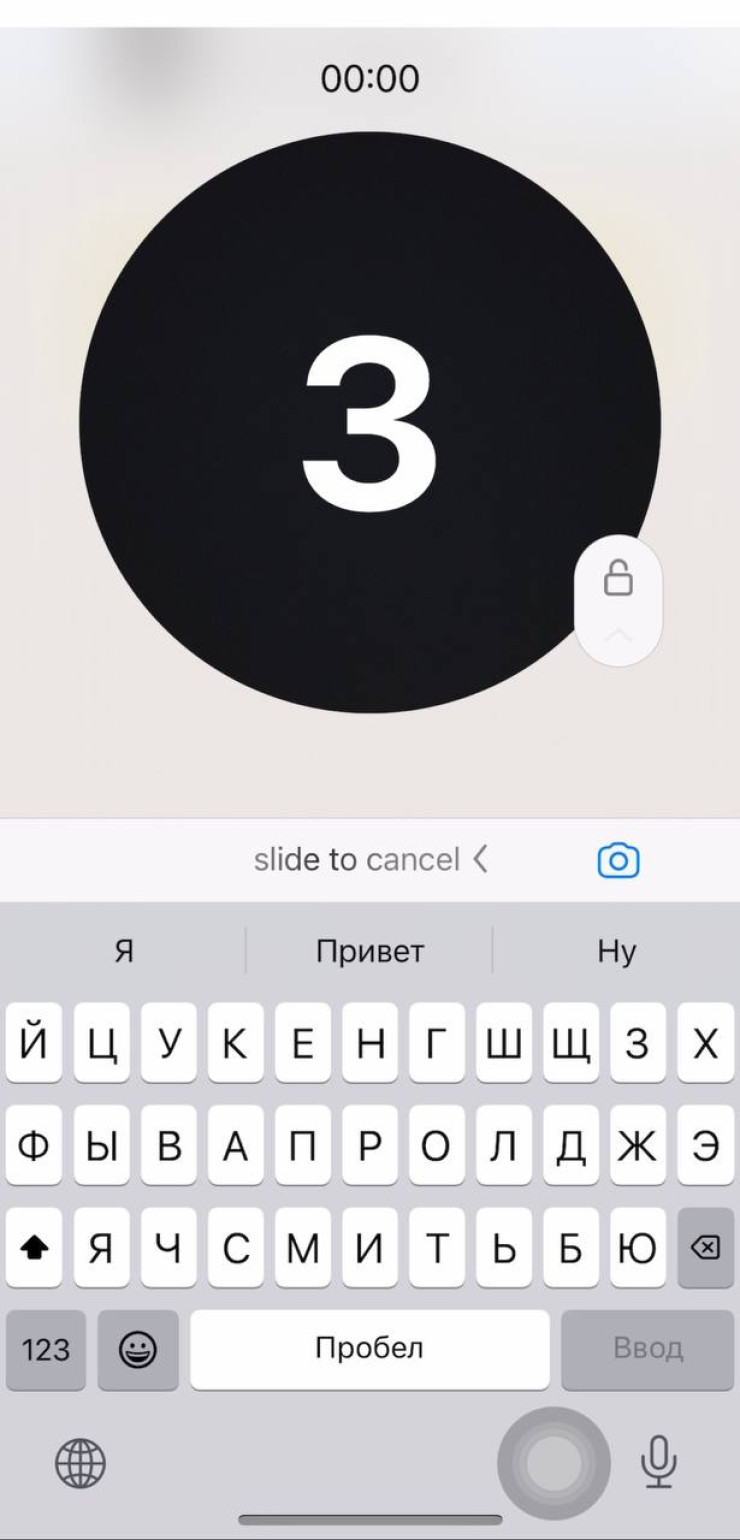Screen dimensions: 740x1540
Task: Choose the keyboard suggestion Я
Action: point(124,951)
